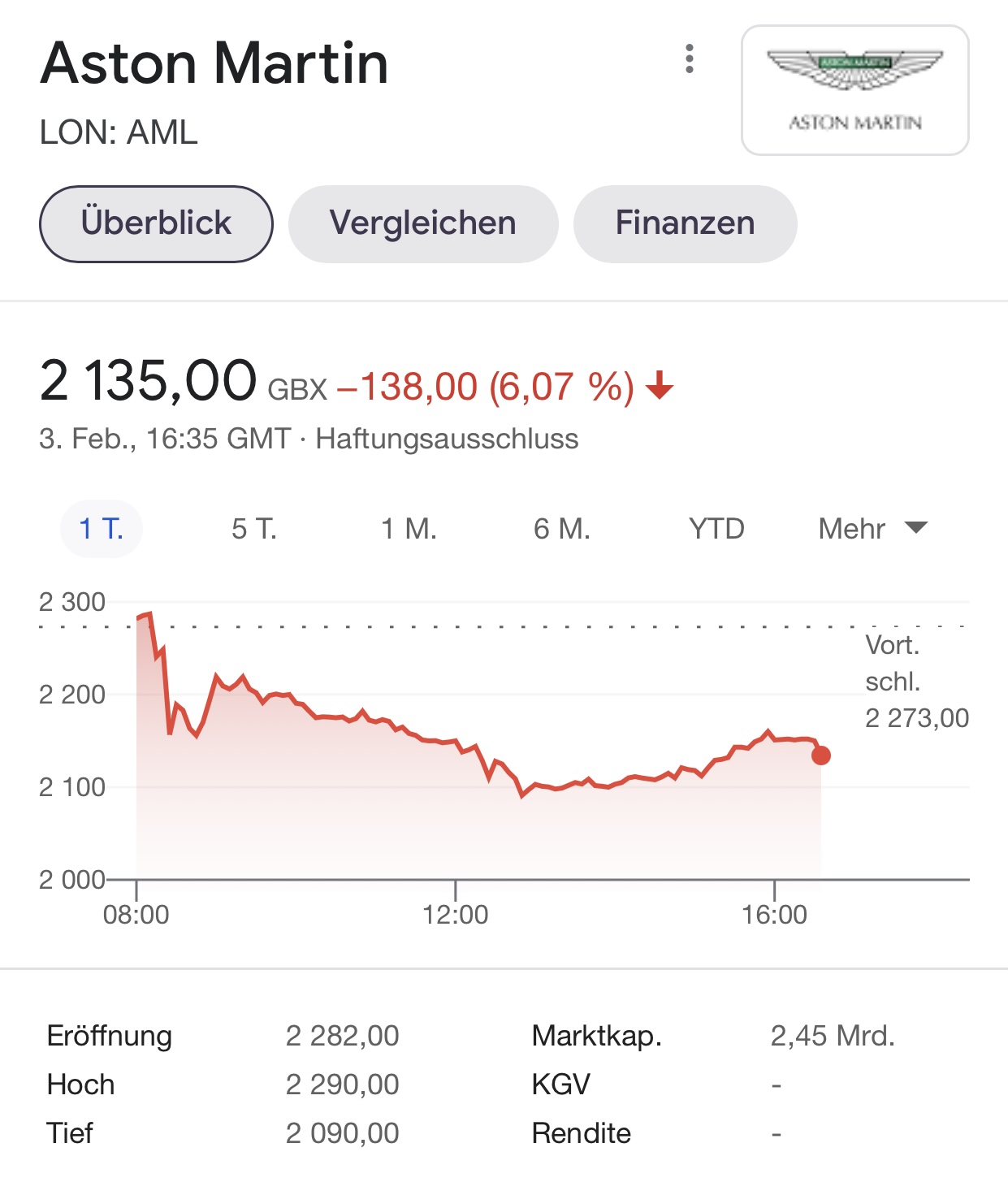
Task: Switch chart to 1 M. range
Action: (x=409, y=529)
